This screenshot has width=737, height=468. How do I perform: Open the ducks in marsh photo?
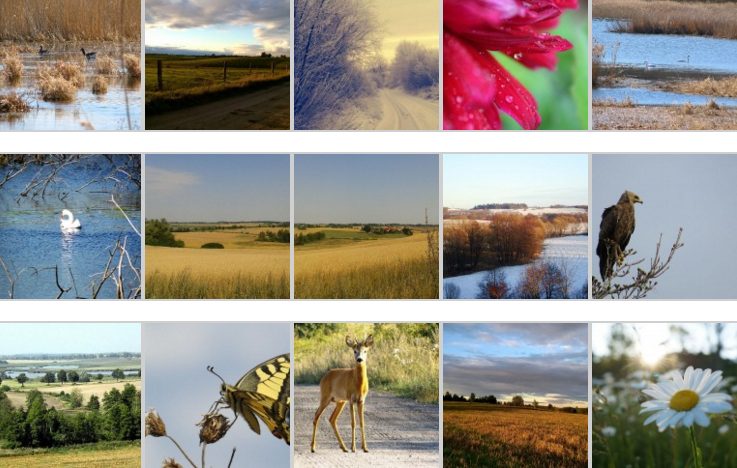pyautogui.click(x=70, y=64)
